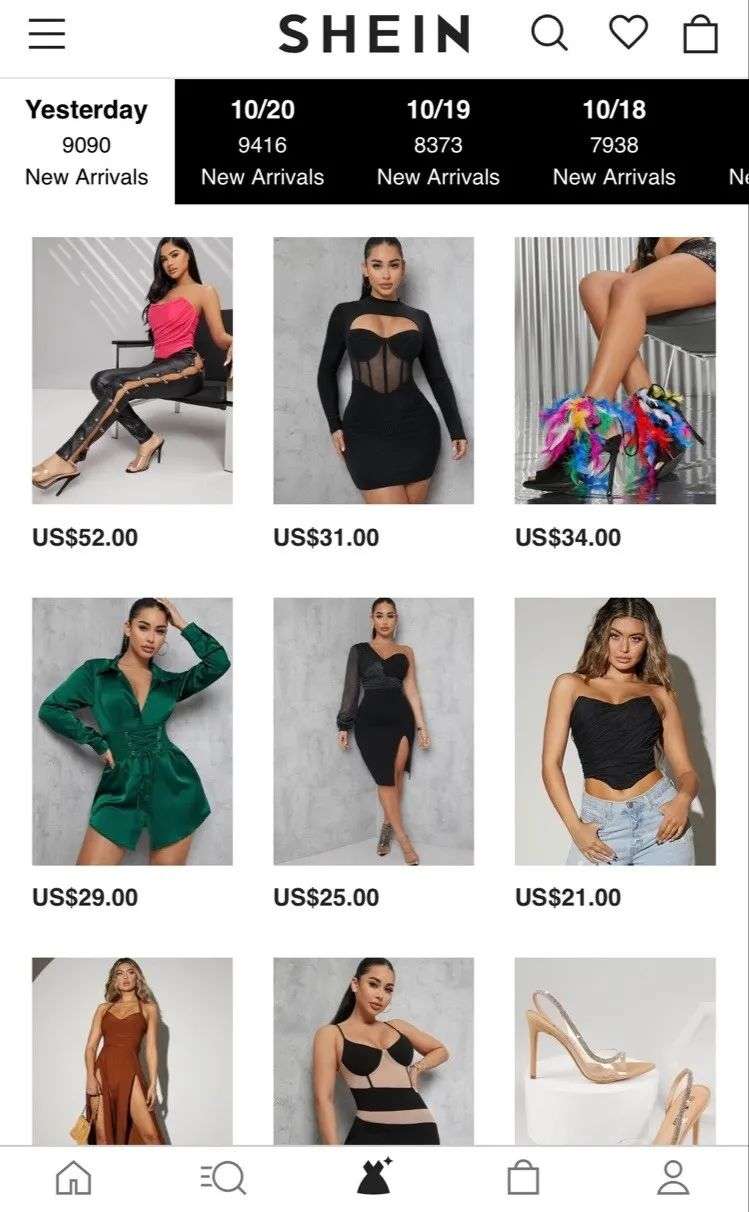This screenshot has width=749, height=1212.
Task: Open the category search tab
Action: 223,1178
